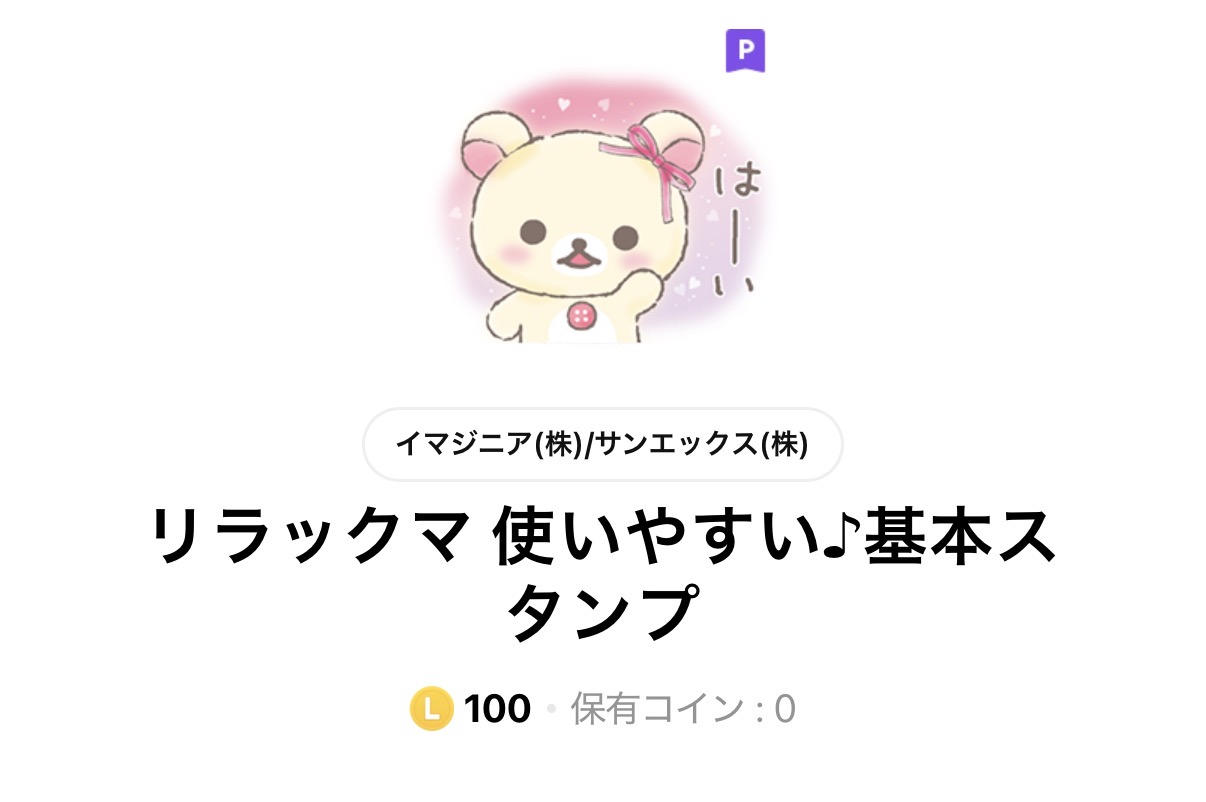Screen dimensions: 1206x802
Task: Open the イマジニア(株)/サンエックス(株) creator page
Action: tap(602, 444)
